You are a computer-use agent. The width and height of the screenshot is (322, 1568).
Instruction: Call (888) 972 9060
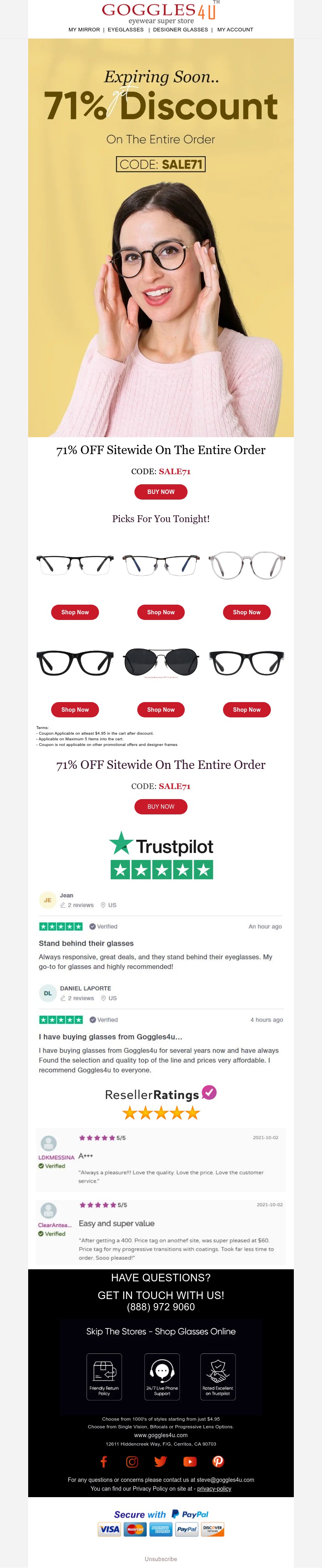pyautogui.click(x=161, y=1307)
